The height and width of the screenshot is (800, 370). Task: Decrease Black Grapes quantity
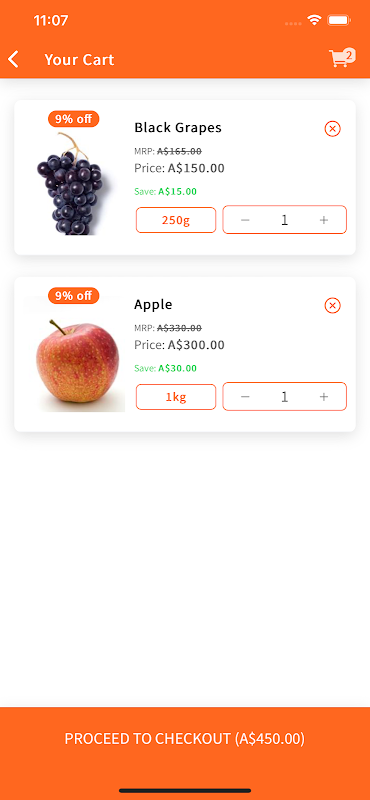point(245,220)
